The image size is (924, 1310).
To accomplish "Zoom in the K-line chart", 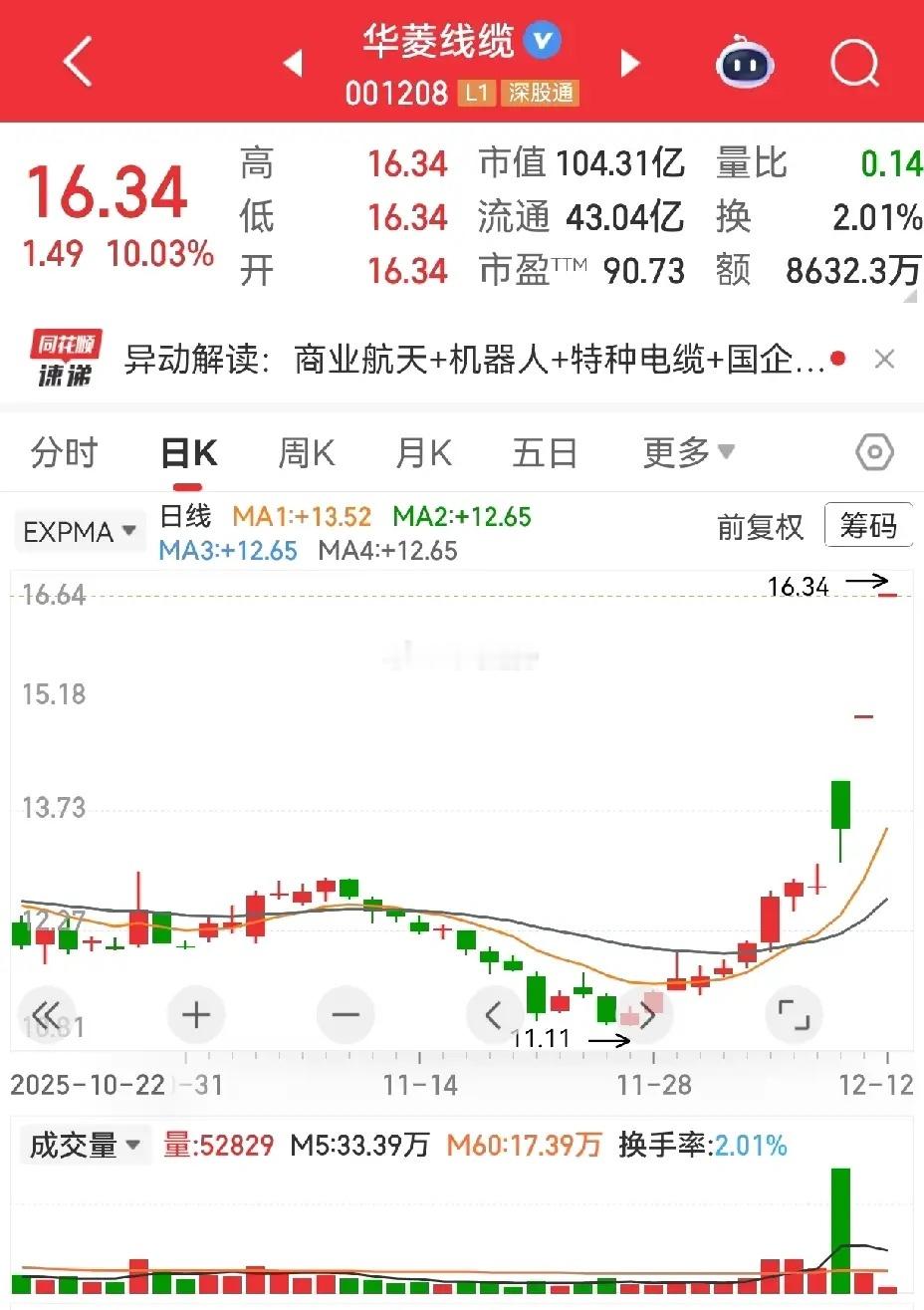I will pyautogui.click(x=196, y=1015).
